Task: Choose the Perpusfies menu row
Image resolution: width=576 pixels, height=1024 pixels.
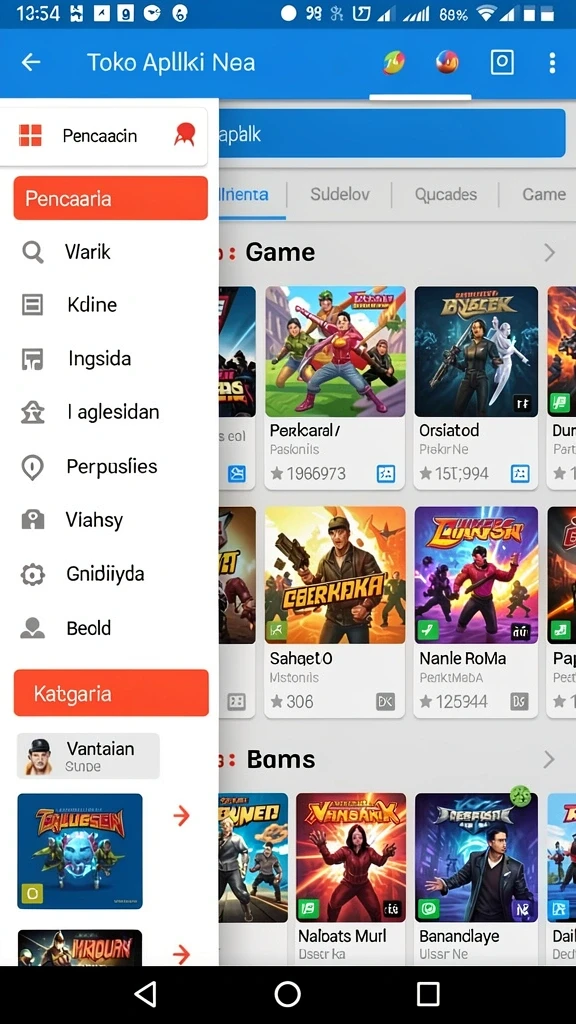Action: (109, 466)
